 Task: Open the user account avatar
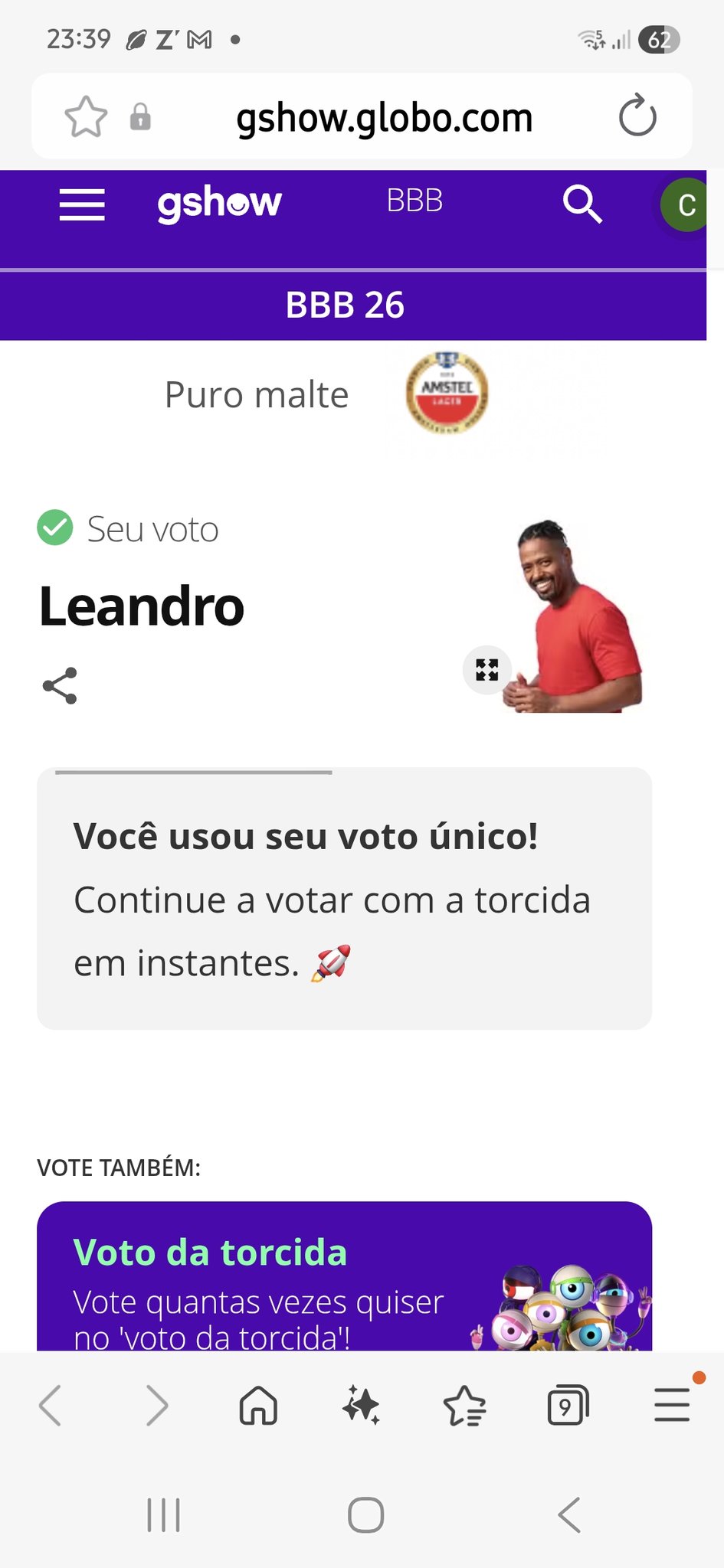pyautogui.click(x=686, y=204)
